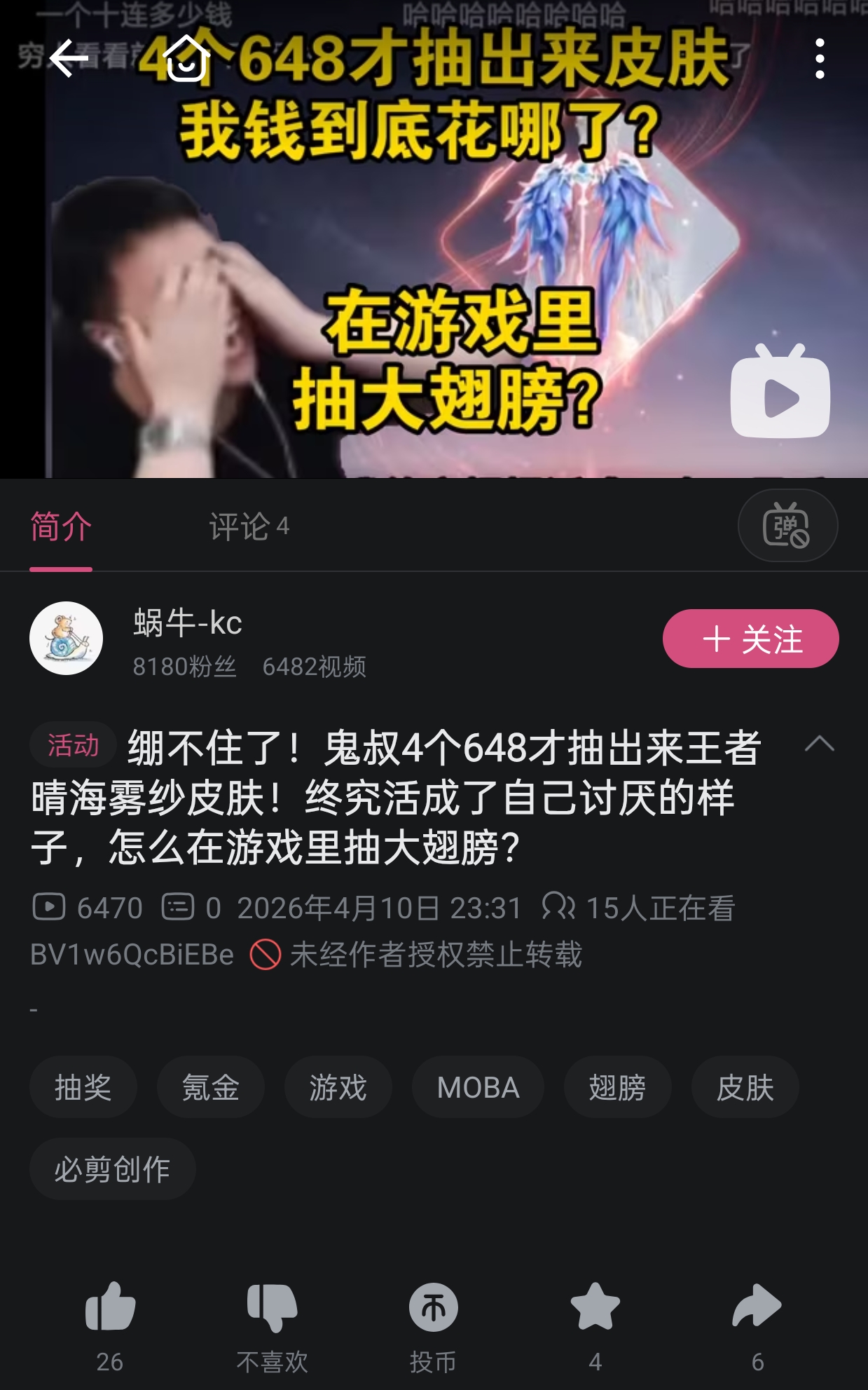Tap the 抽奖 tag chip

tap(83, 1087)
